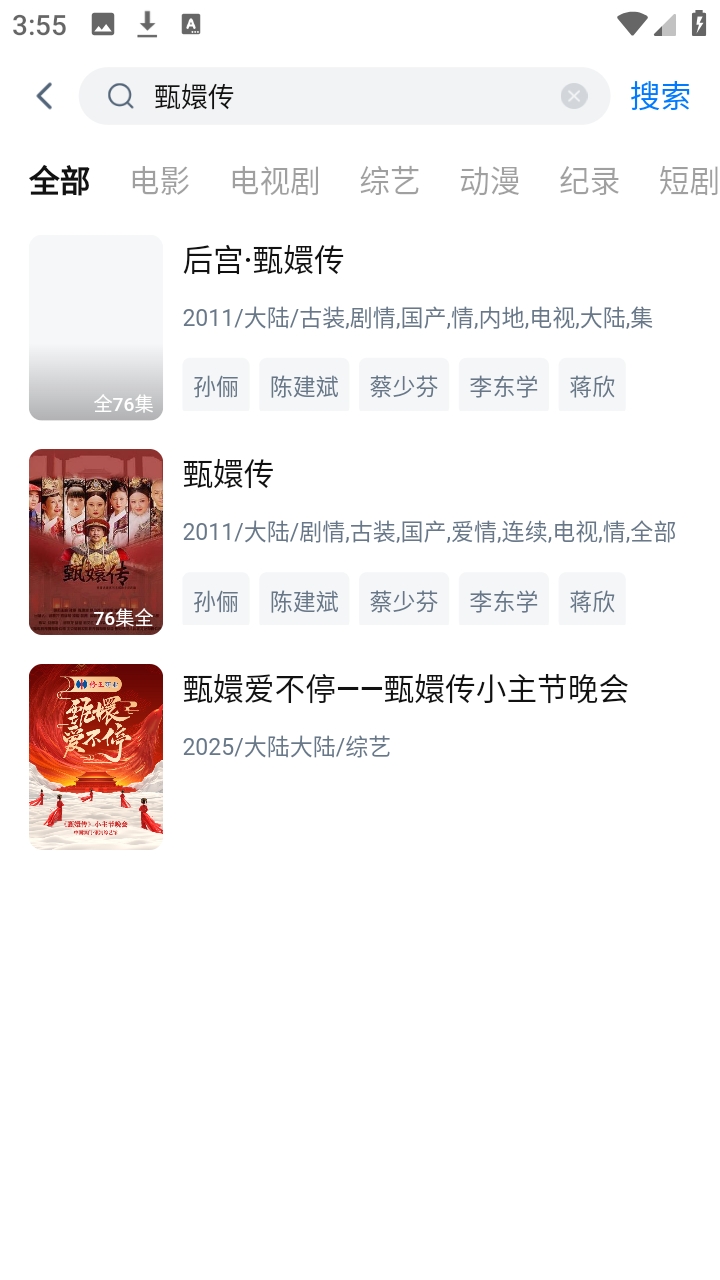The height and width of the screenshot is (1280, 720).
Task: Open the 动漫 tab
Action: (490, 181)
